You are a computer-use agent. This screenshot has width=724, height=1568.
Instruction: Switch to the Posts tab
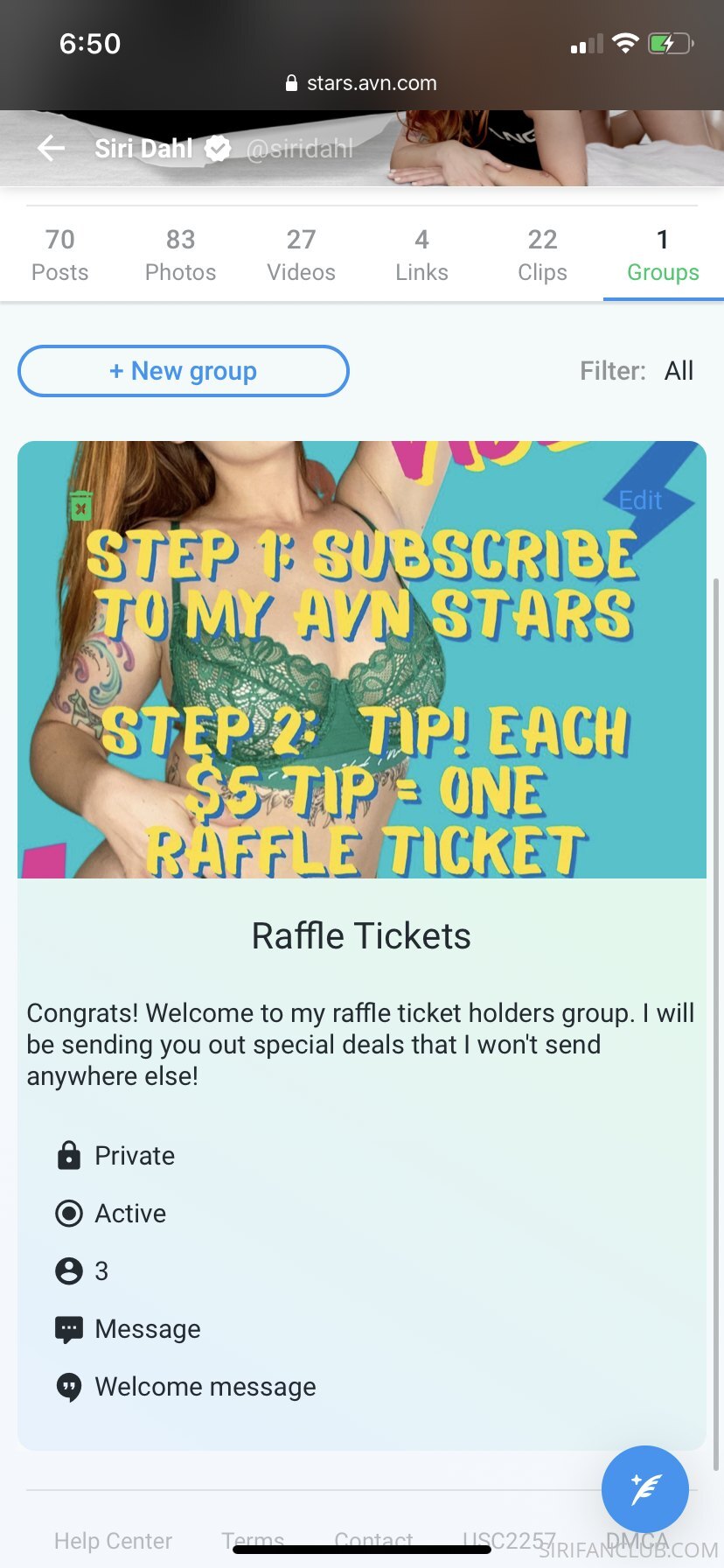[x=60, y=255]
